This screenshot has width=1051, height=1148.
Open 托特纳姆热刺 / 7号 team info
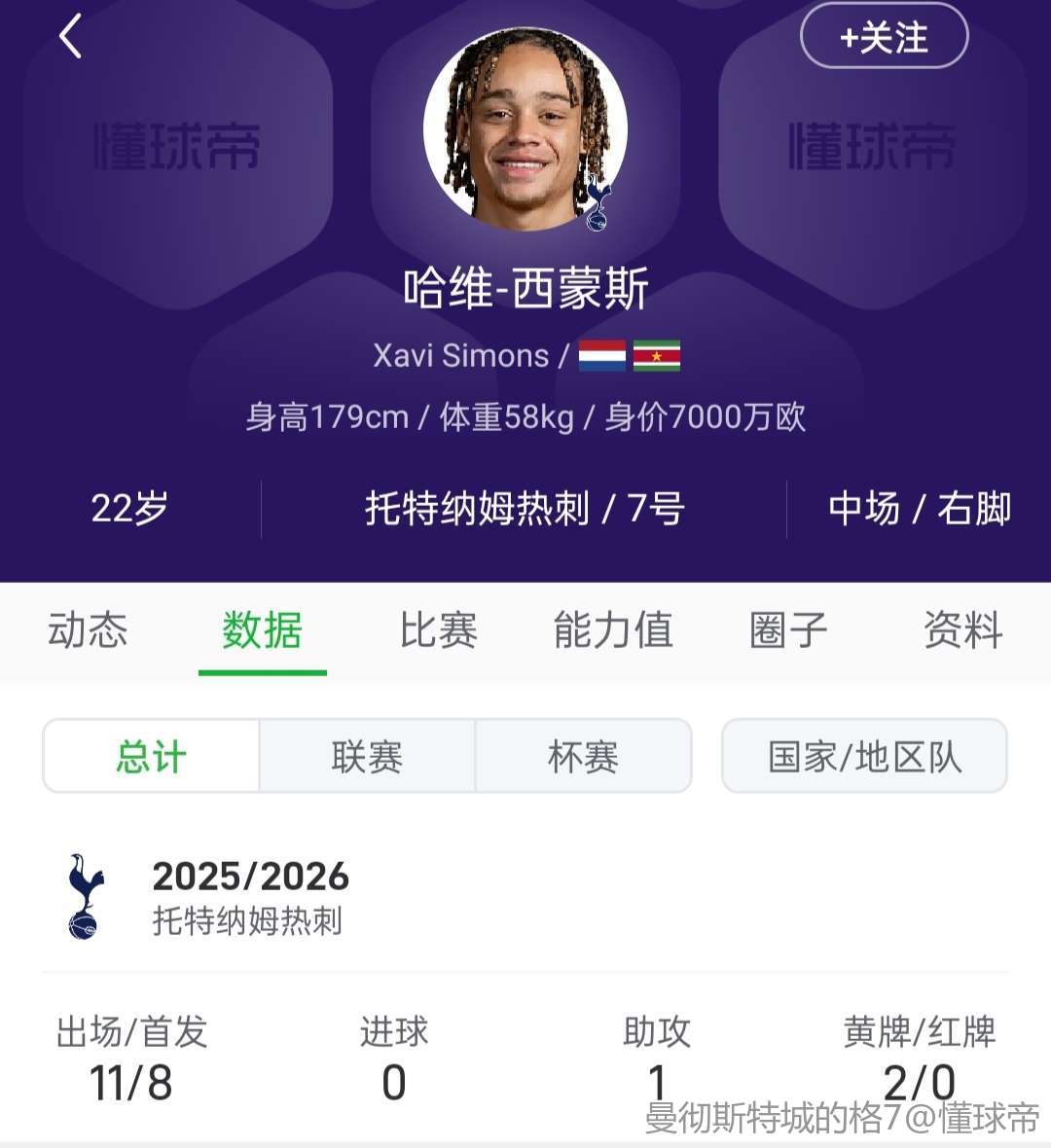point(525,509)
